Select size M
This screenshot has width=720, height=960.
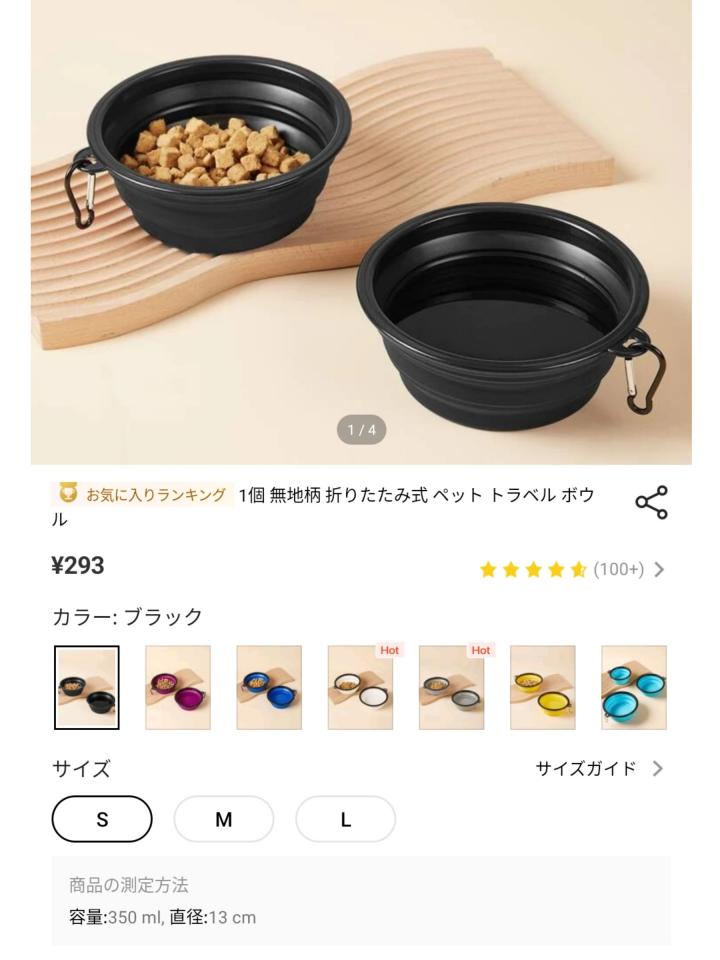(x=224, y=819)
